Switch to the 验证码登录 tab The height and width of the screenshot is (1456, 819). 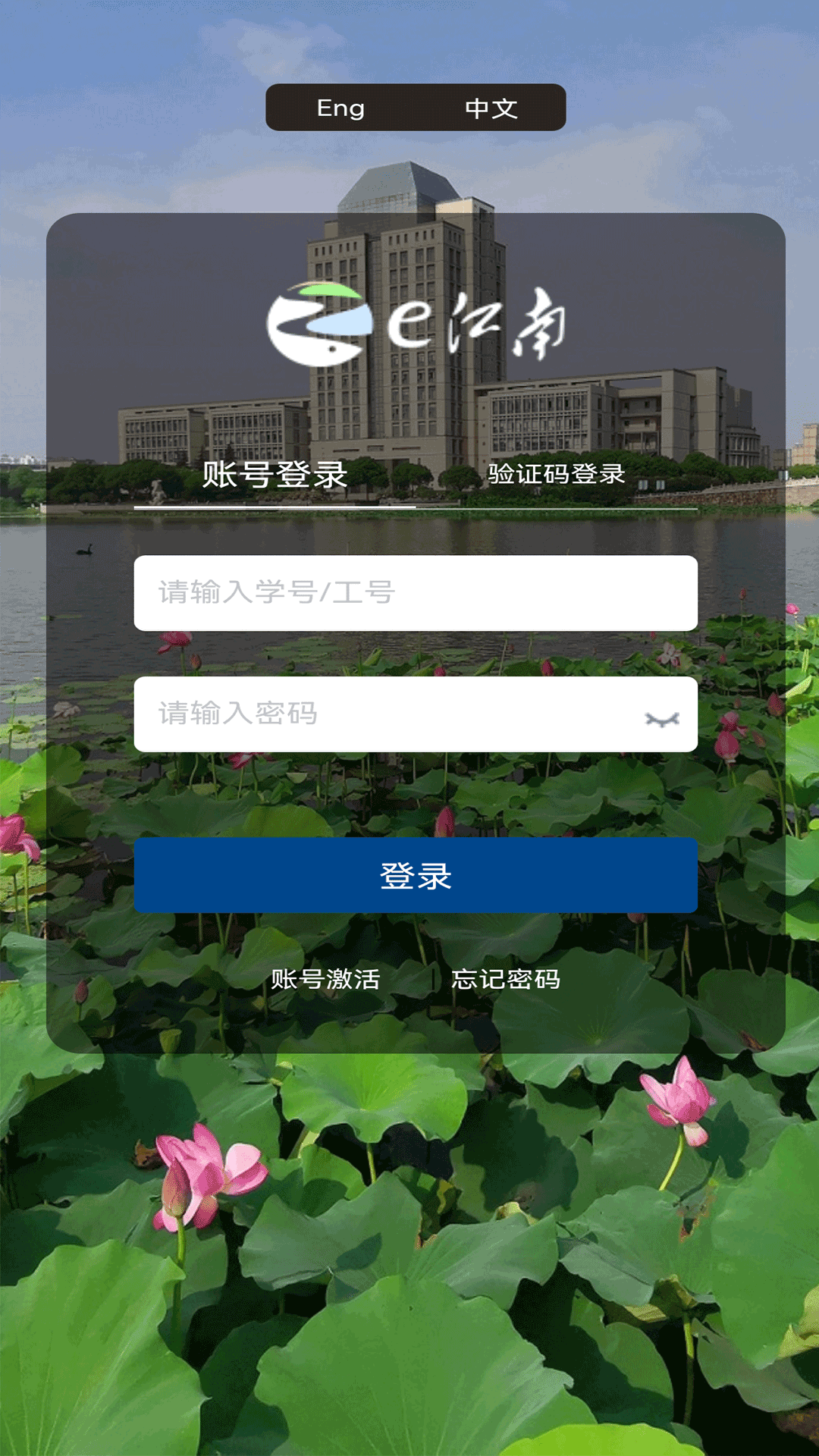point(556,476)
